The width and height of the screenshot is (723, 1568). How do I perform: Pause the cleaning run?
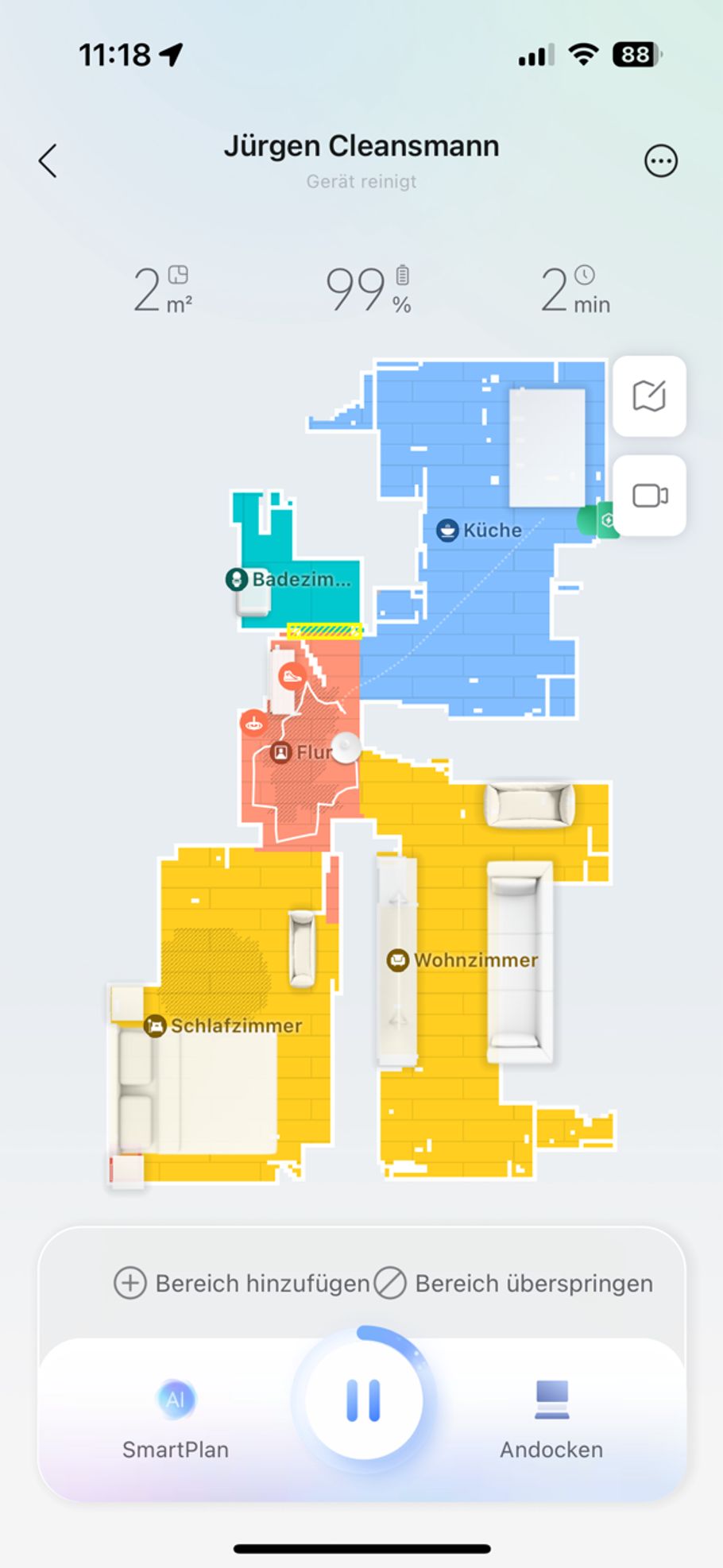click(x=364, y=1400)
